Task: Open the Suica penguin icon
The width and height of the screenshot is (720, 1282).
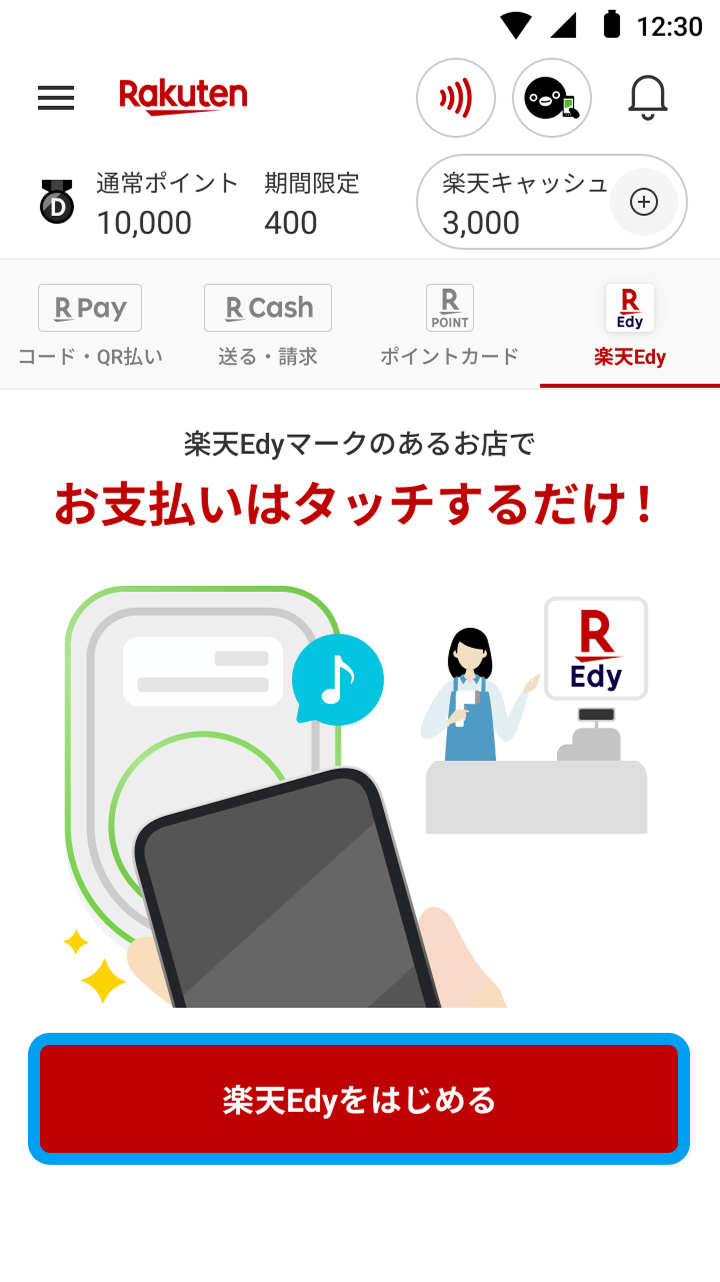Action: point(552,97)
